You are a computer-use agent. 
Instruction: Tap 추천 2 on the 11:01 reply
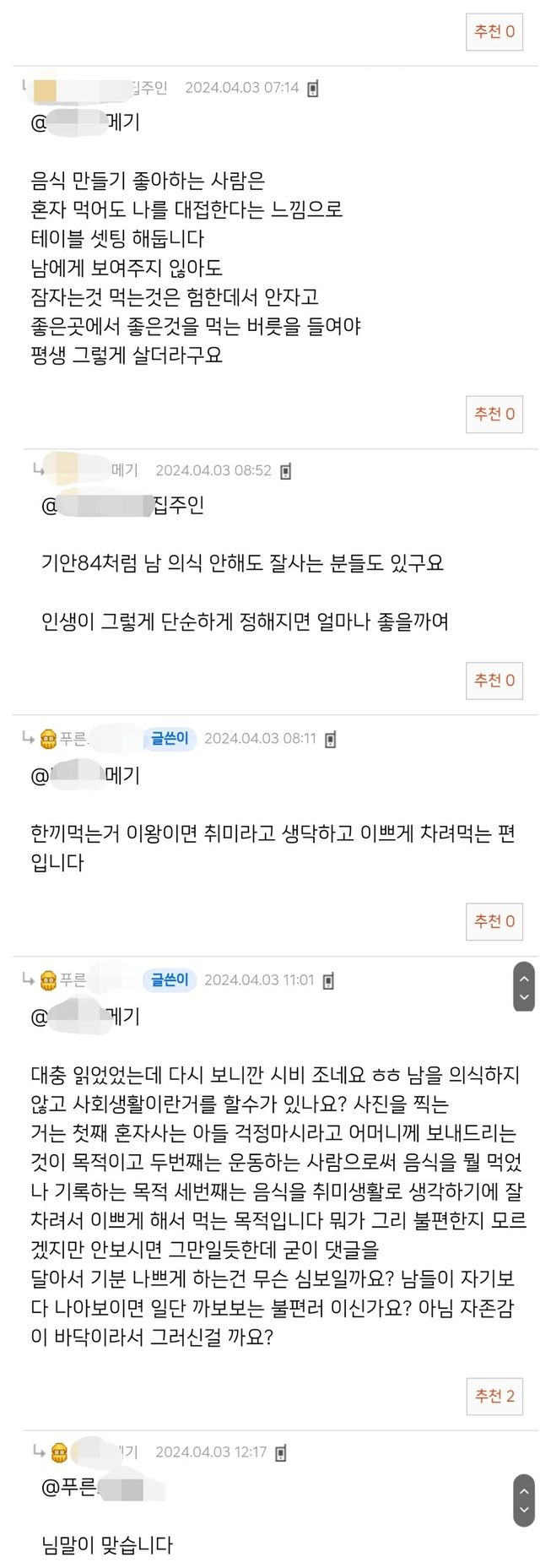tap(494, 1396)
